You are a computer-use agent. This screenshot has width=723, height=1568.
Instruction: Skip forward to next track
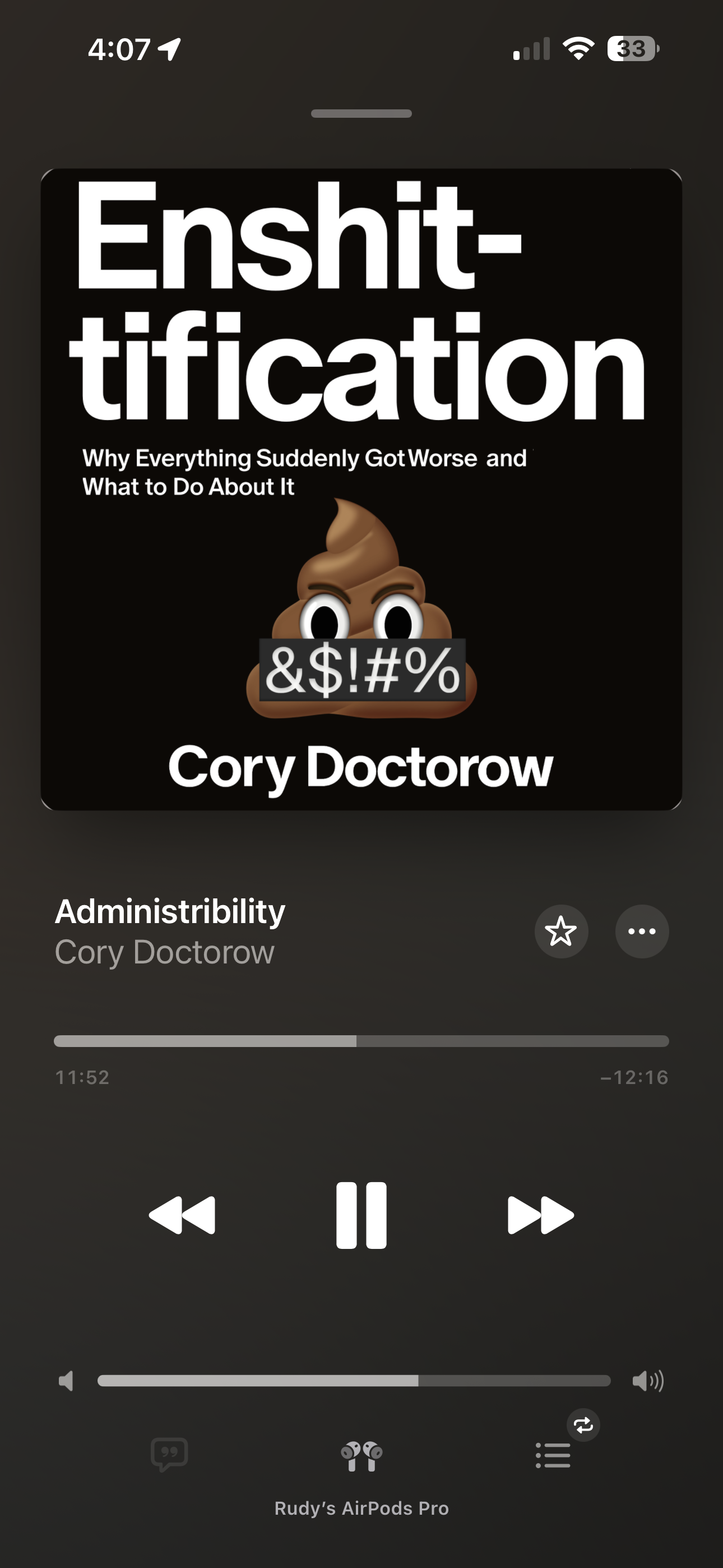(x=540, y=1216)
